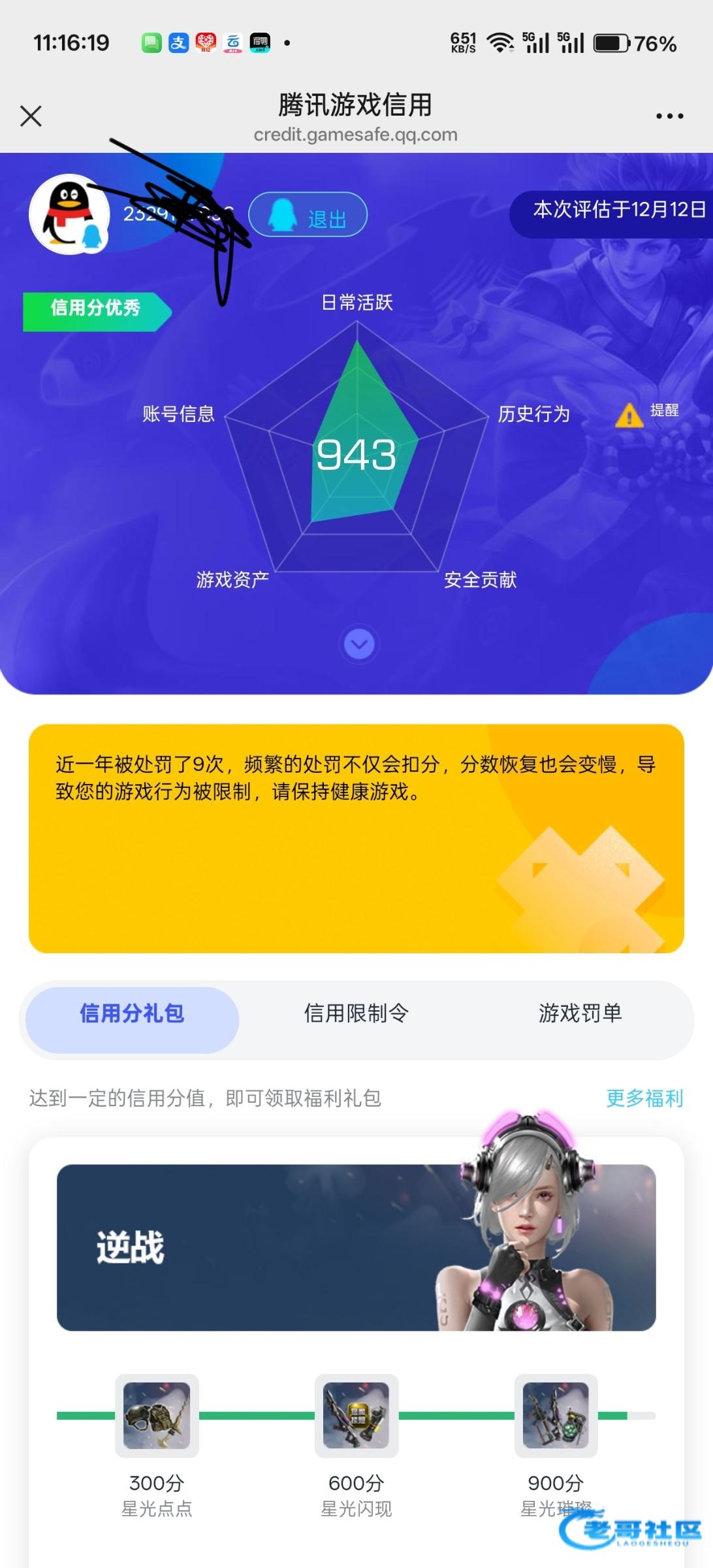This screenshot has height=1568, width=713.
Task: Close the Tencent game credit page
Action: tap(31, 116)
